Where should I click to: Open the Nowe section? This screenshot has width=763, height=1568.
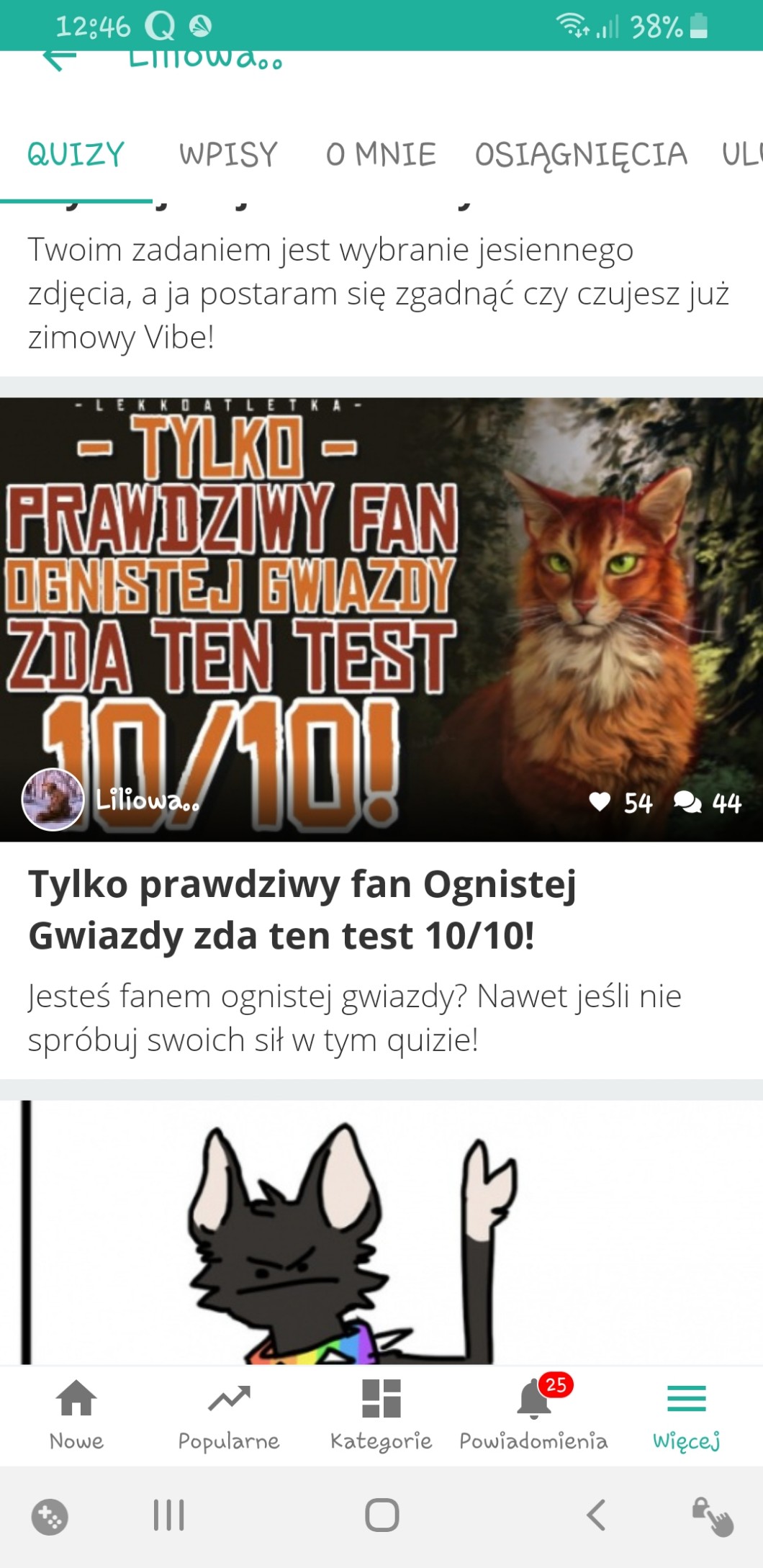76,1414
